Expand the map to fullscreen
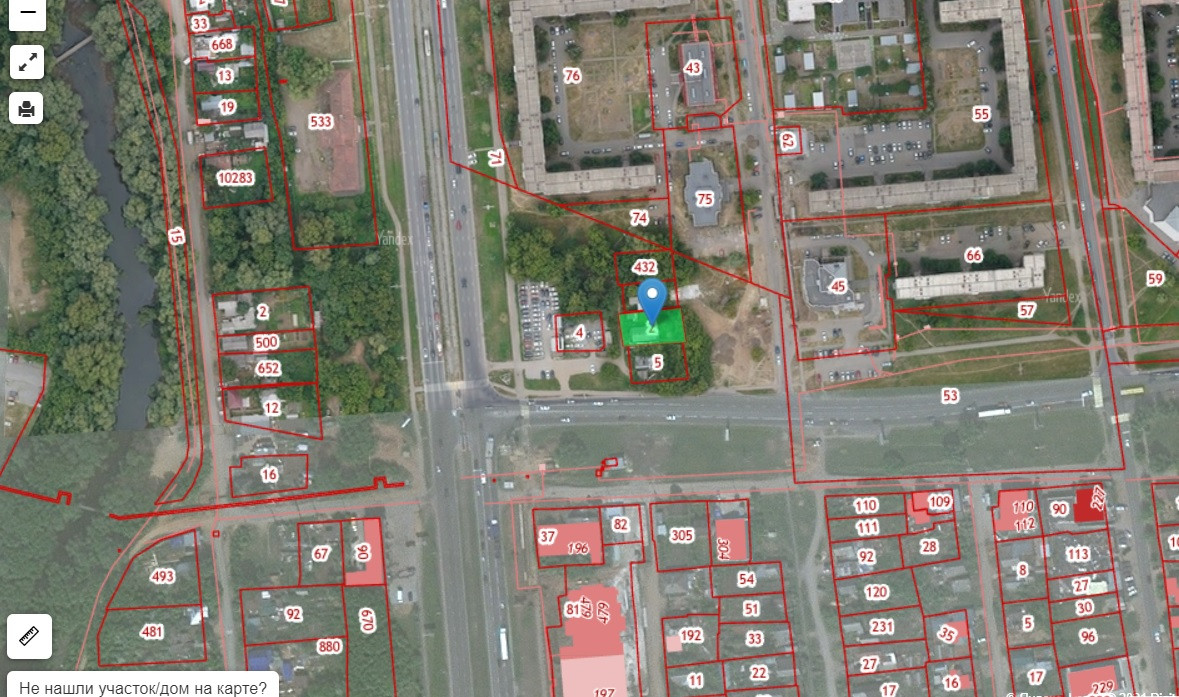This screenshot has height=697, width=1179. [x=27, y=62]
